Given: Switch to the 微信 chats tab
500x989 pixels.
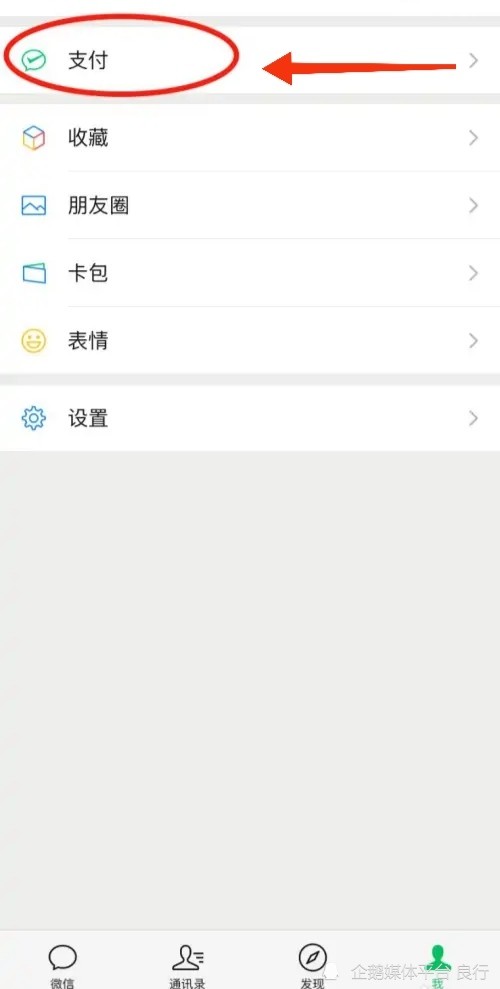Looking at the screenshot, I should (62, 965).
